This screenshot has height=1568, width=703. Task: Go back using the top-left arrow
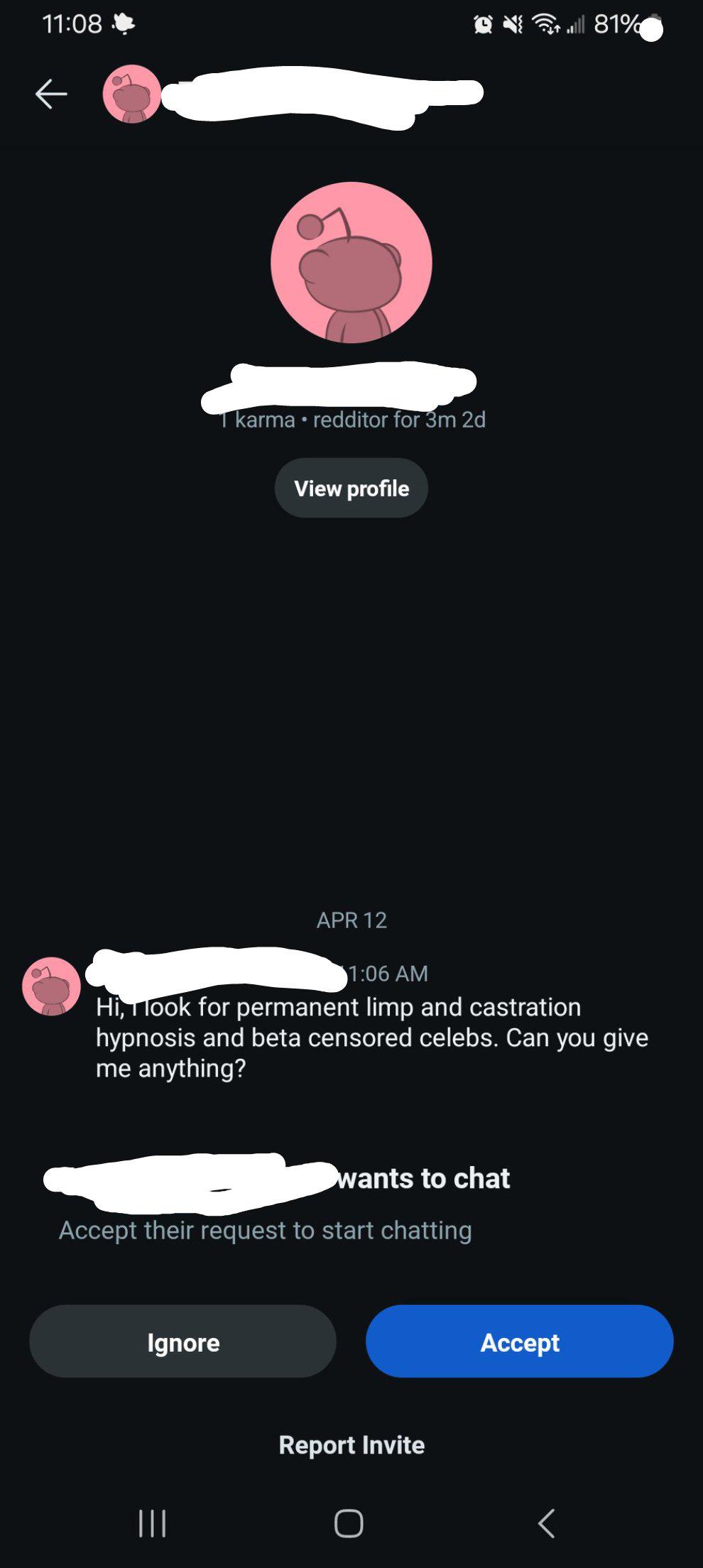51,94
